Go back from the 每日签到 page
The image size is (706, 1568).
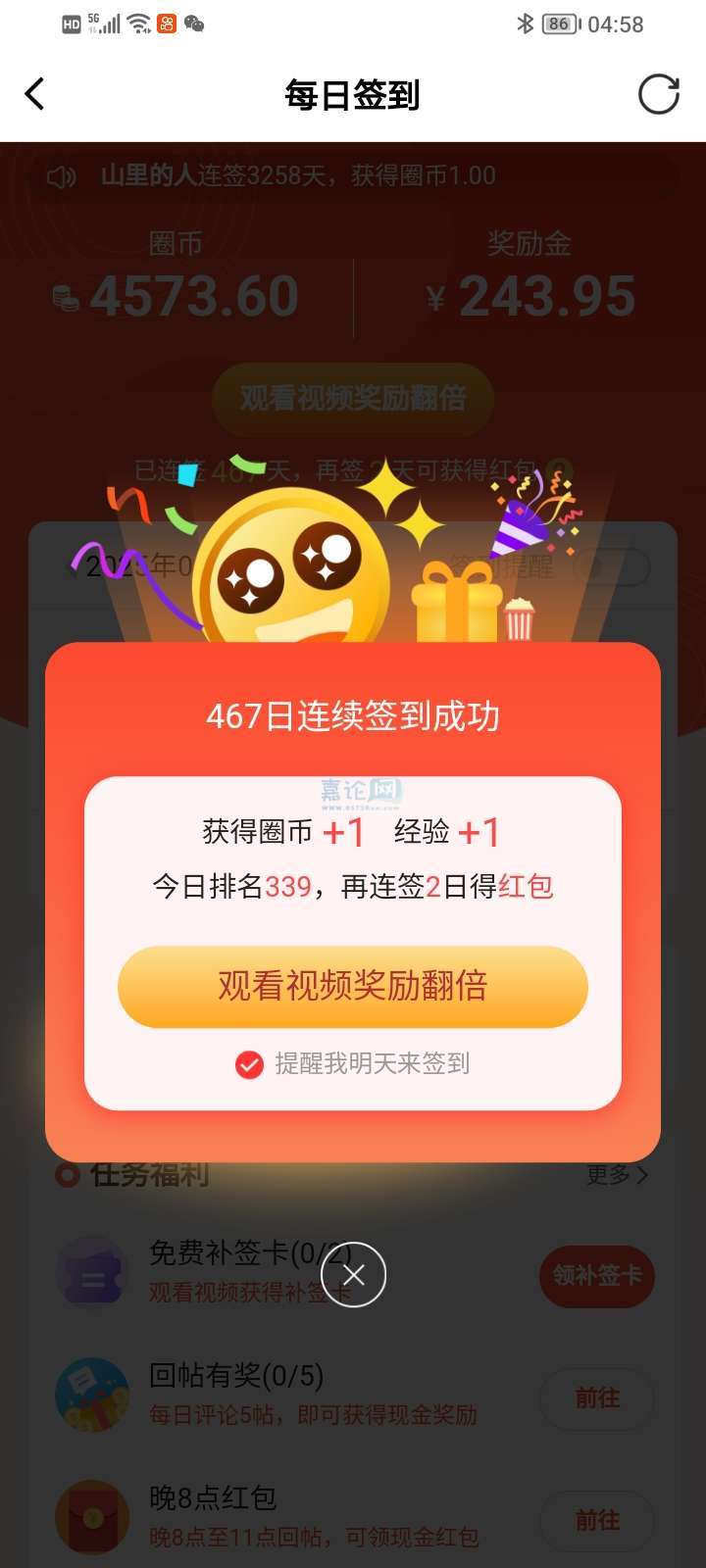point(35,95)
